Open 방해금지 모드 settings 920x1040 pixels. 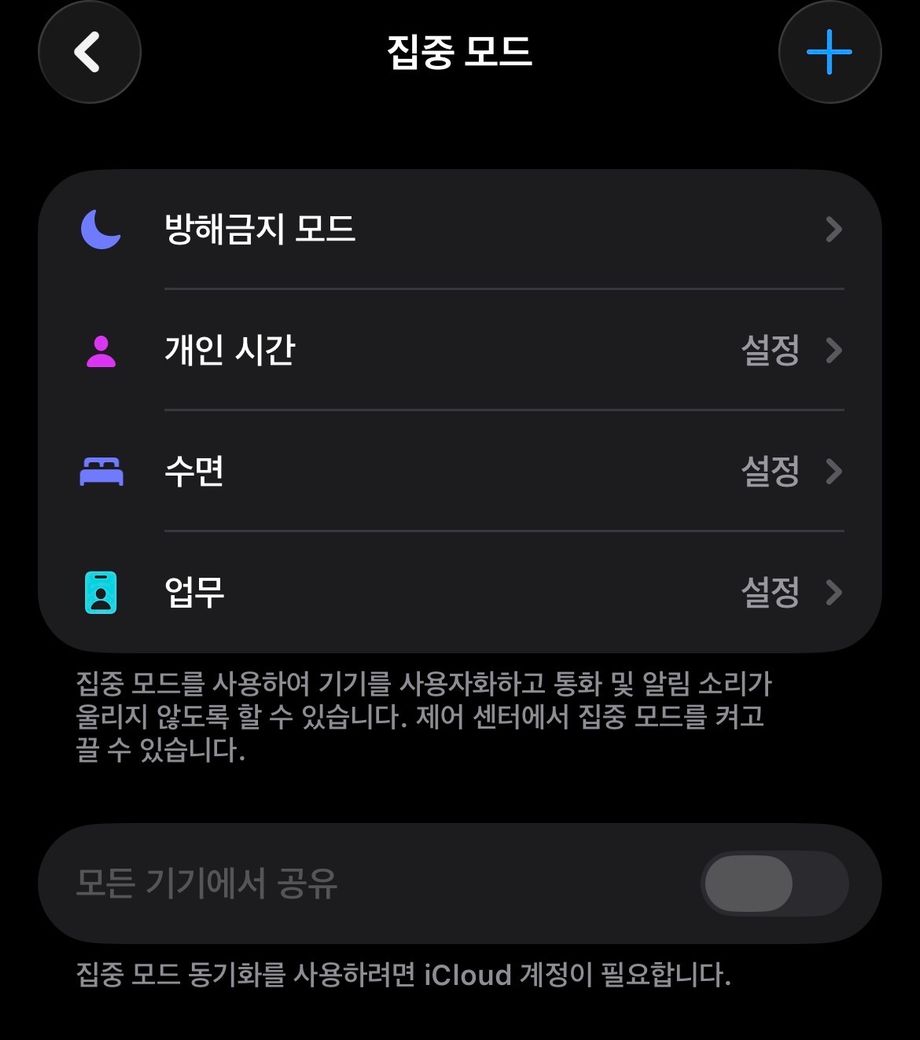460,229
